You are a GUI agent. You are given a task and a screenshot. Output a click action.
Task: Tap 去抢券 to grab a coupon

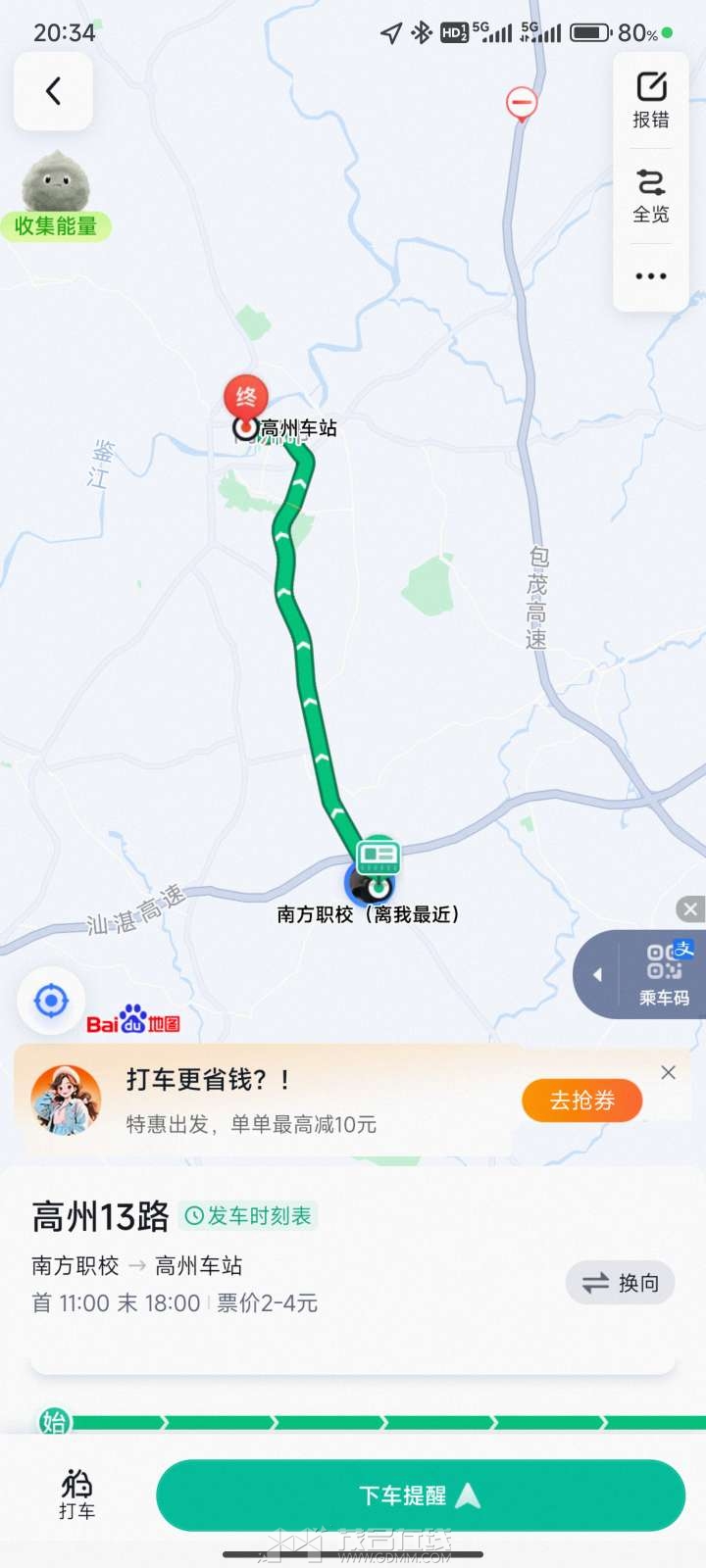(581, 1101)
